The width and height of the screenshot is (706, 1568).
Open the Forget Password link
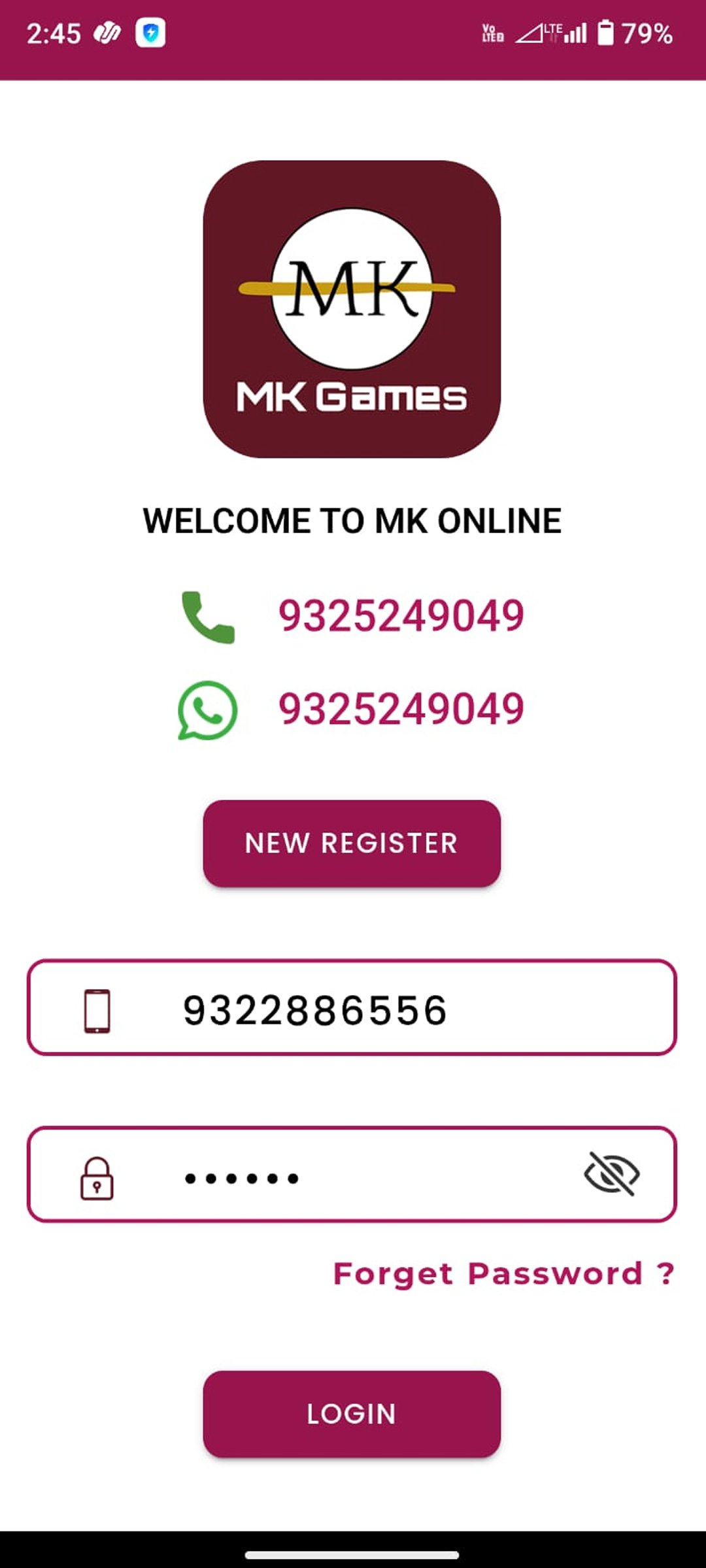[x=503, y=1273]
